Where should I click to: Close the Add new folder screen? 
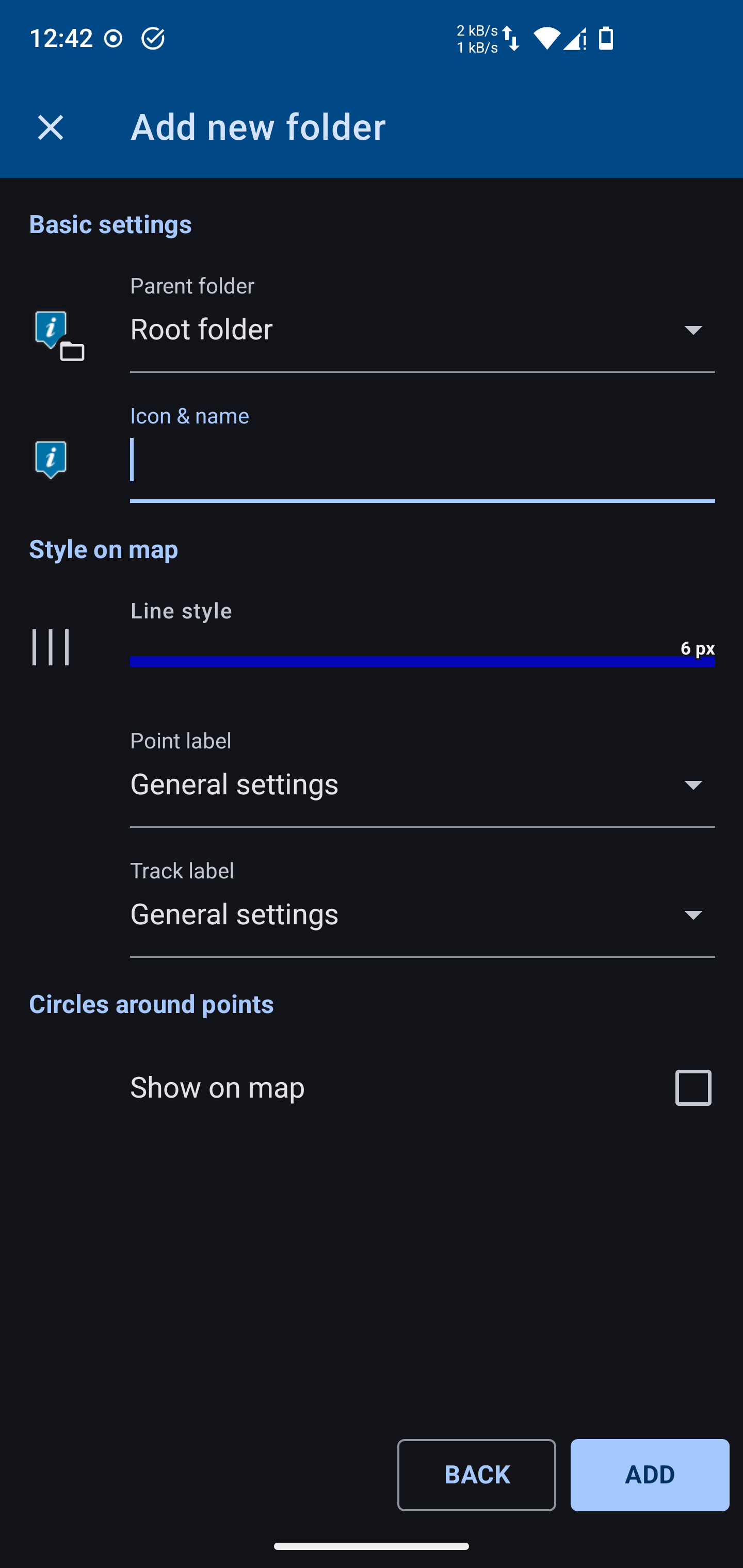click(x=51, y=127)
